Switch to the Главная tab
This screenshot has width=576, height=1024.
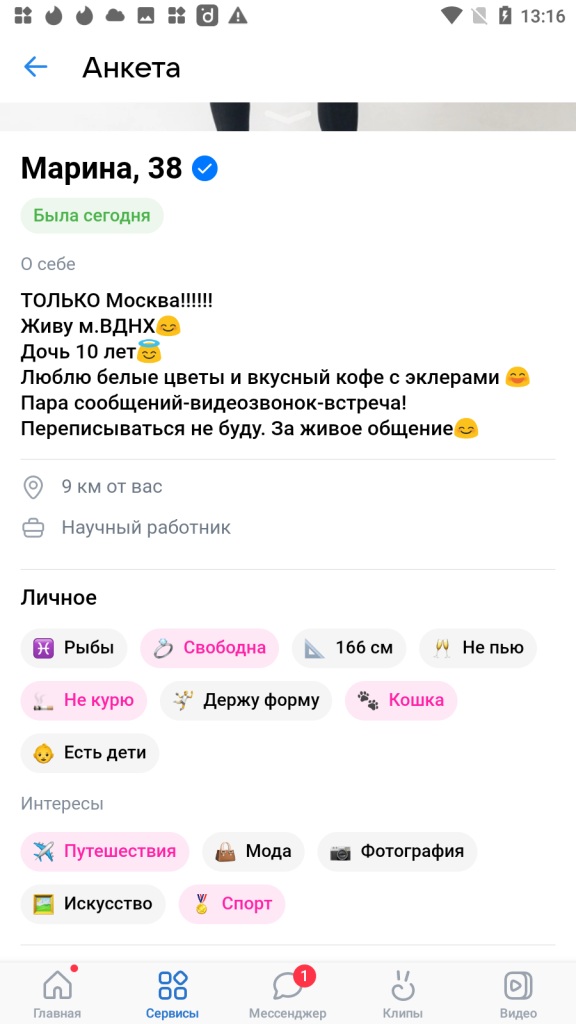(x=57, y=993)
